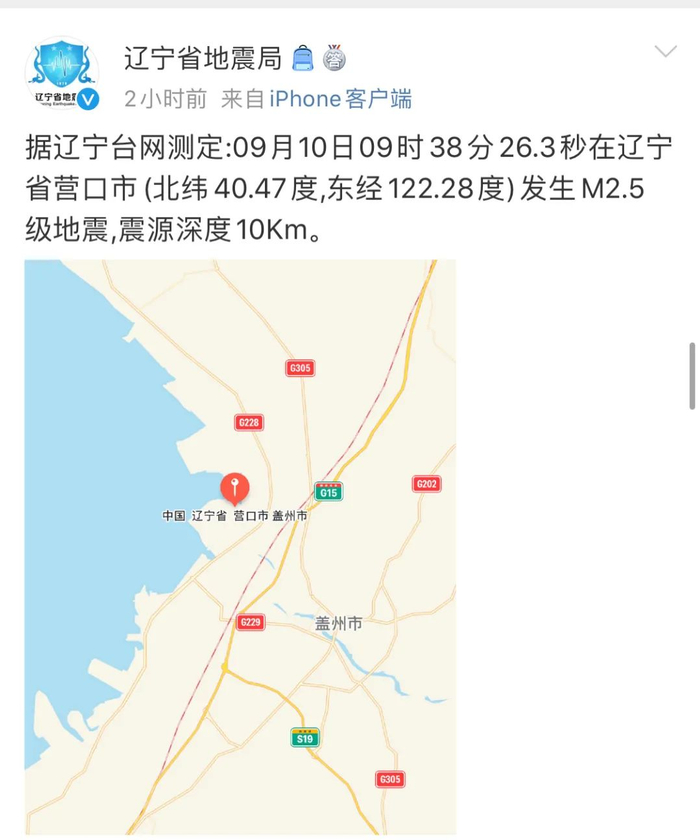700x840 pixels.
Task: Expand the post options chevron
Action: pos(665,51)
